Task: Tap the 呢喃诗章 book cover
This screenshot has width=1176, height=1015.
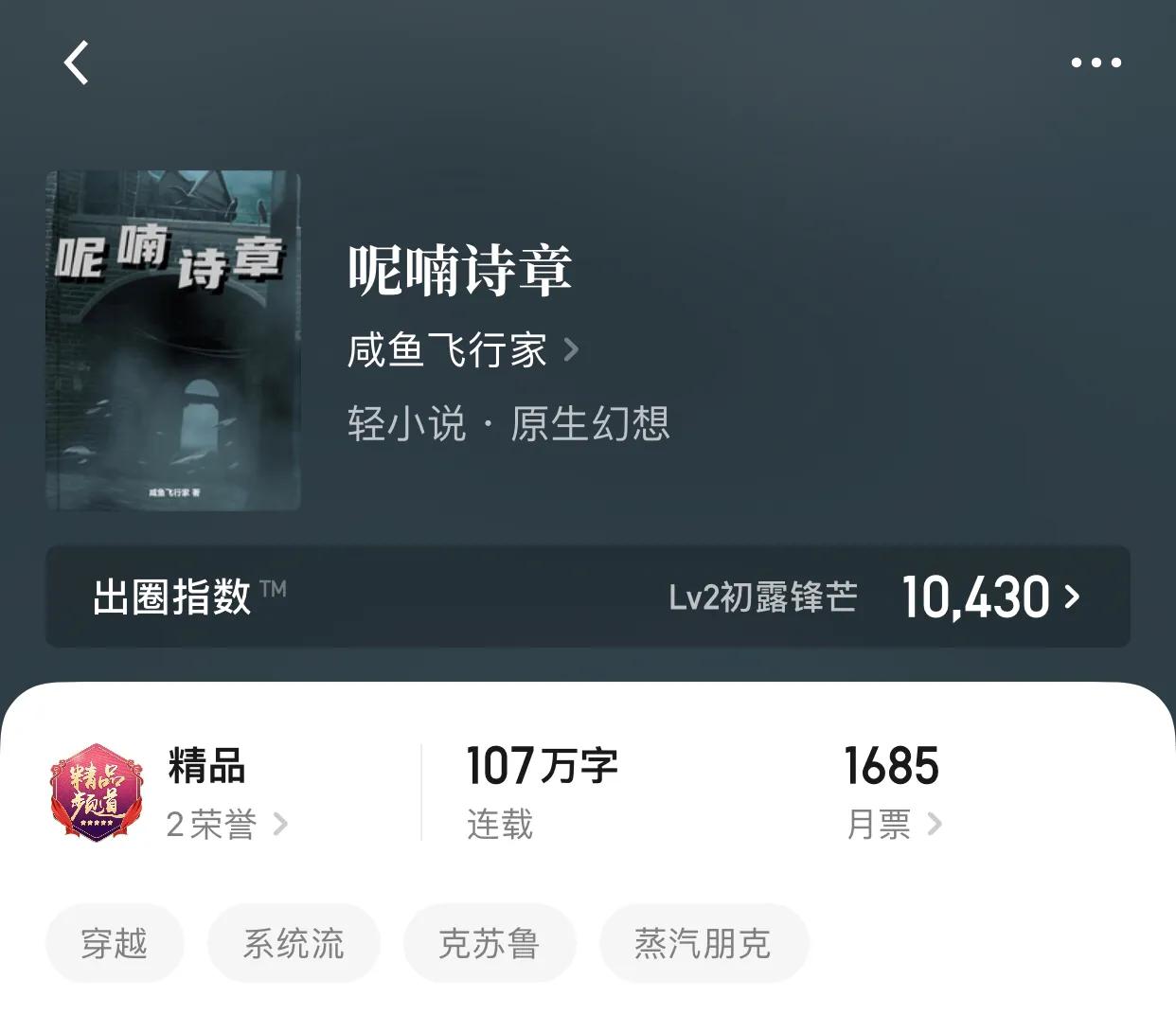Action: (x=173, y=341)
